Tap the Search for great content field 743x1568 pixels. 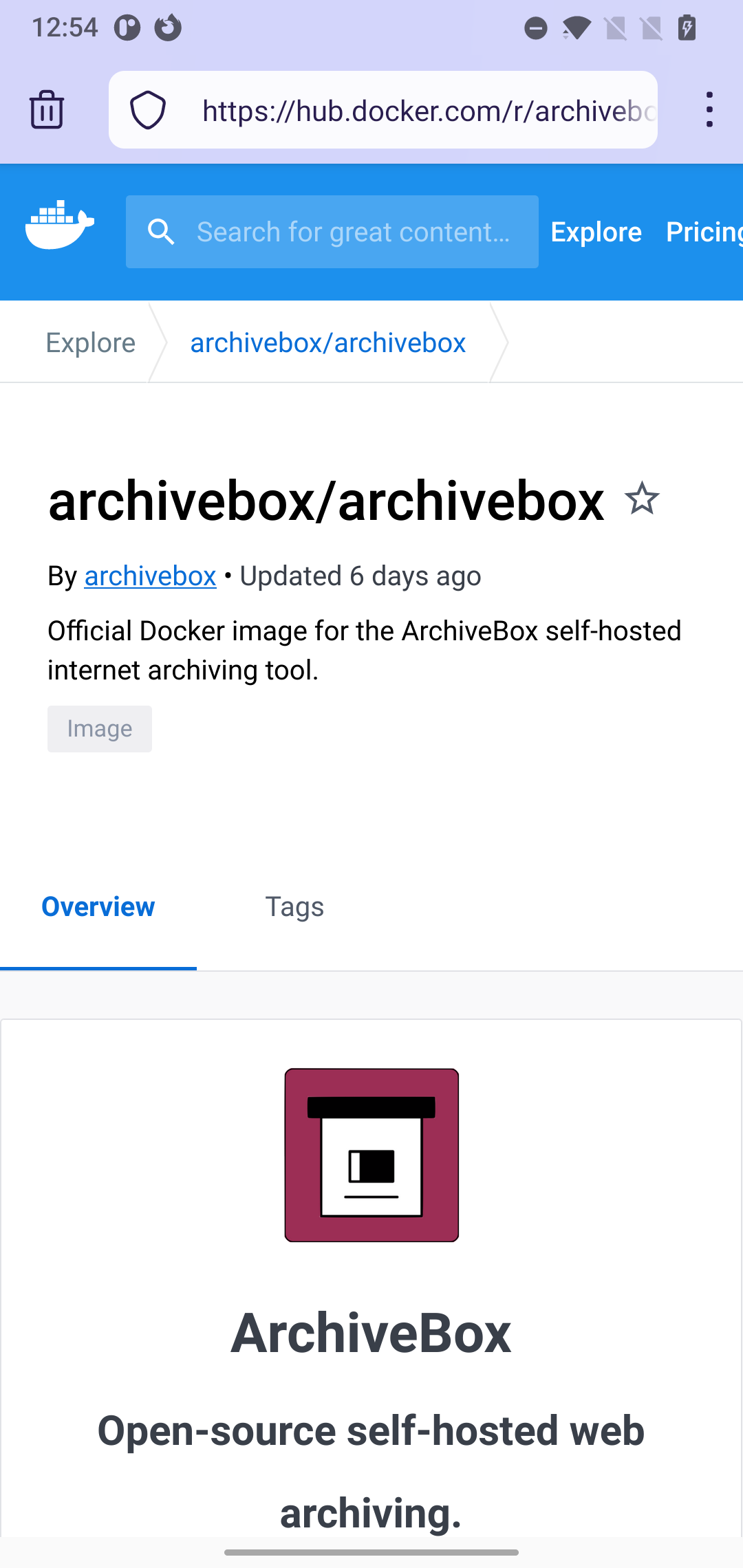tap(332, 232)
